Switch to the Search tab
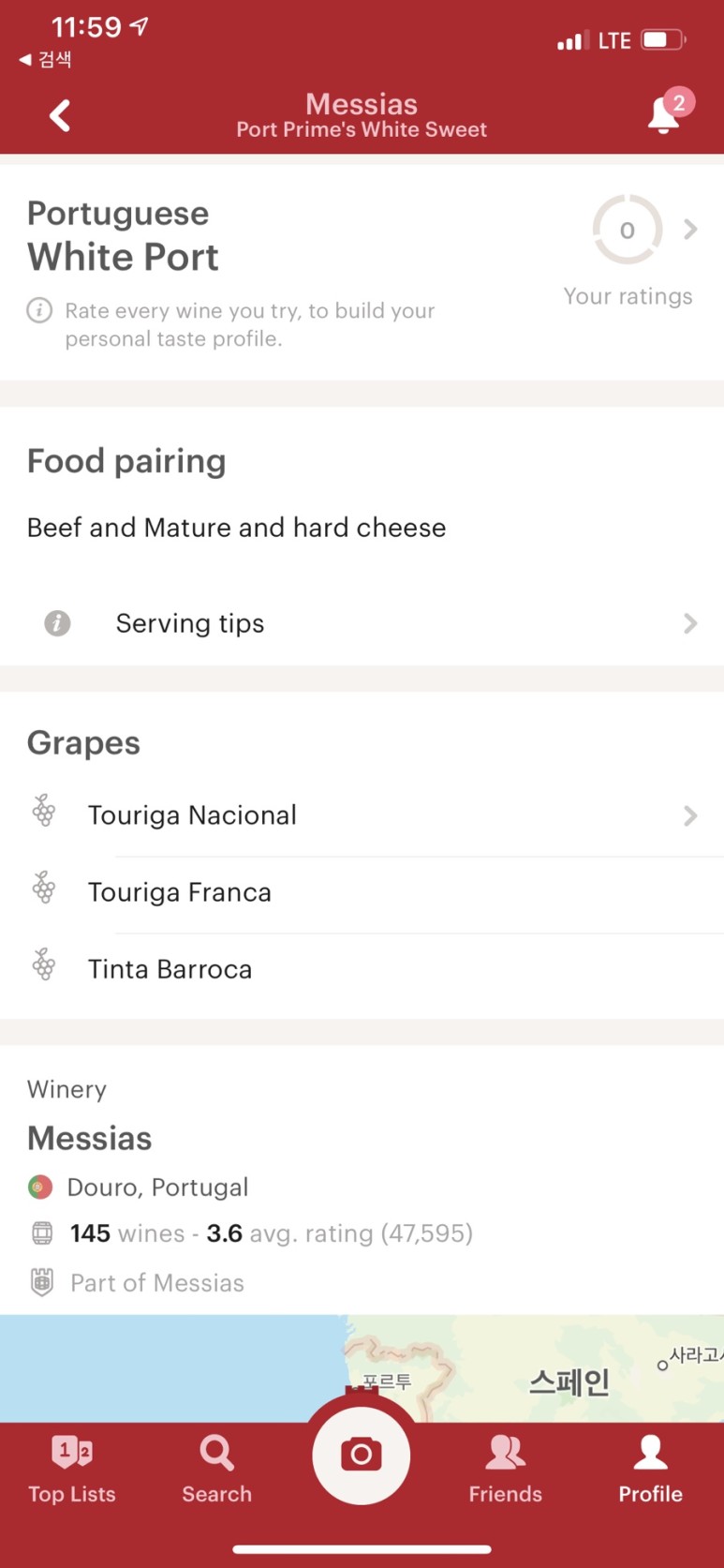 [216, 1469]
